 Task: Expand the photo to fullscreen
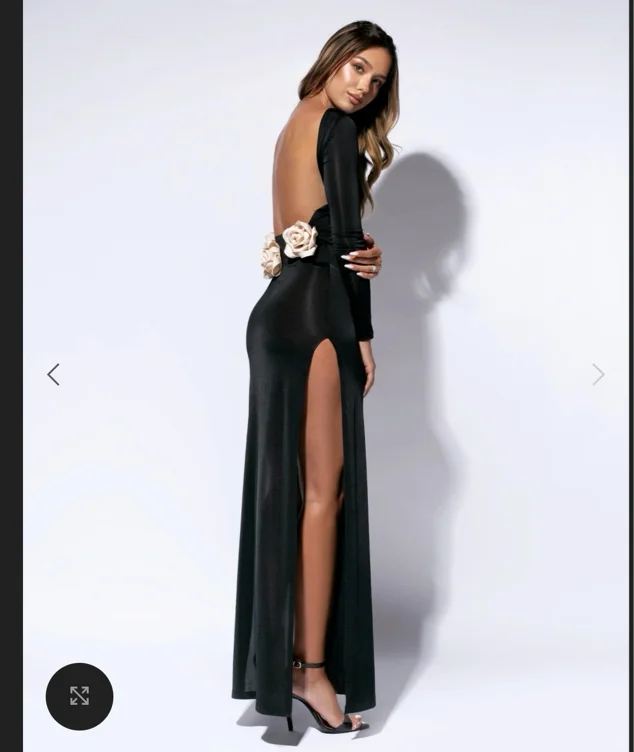click(79, 696)
